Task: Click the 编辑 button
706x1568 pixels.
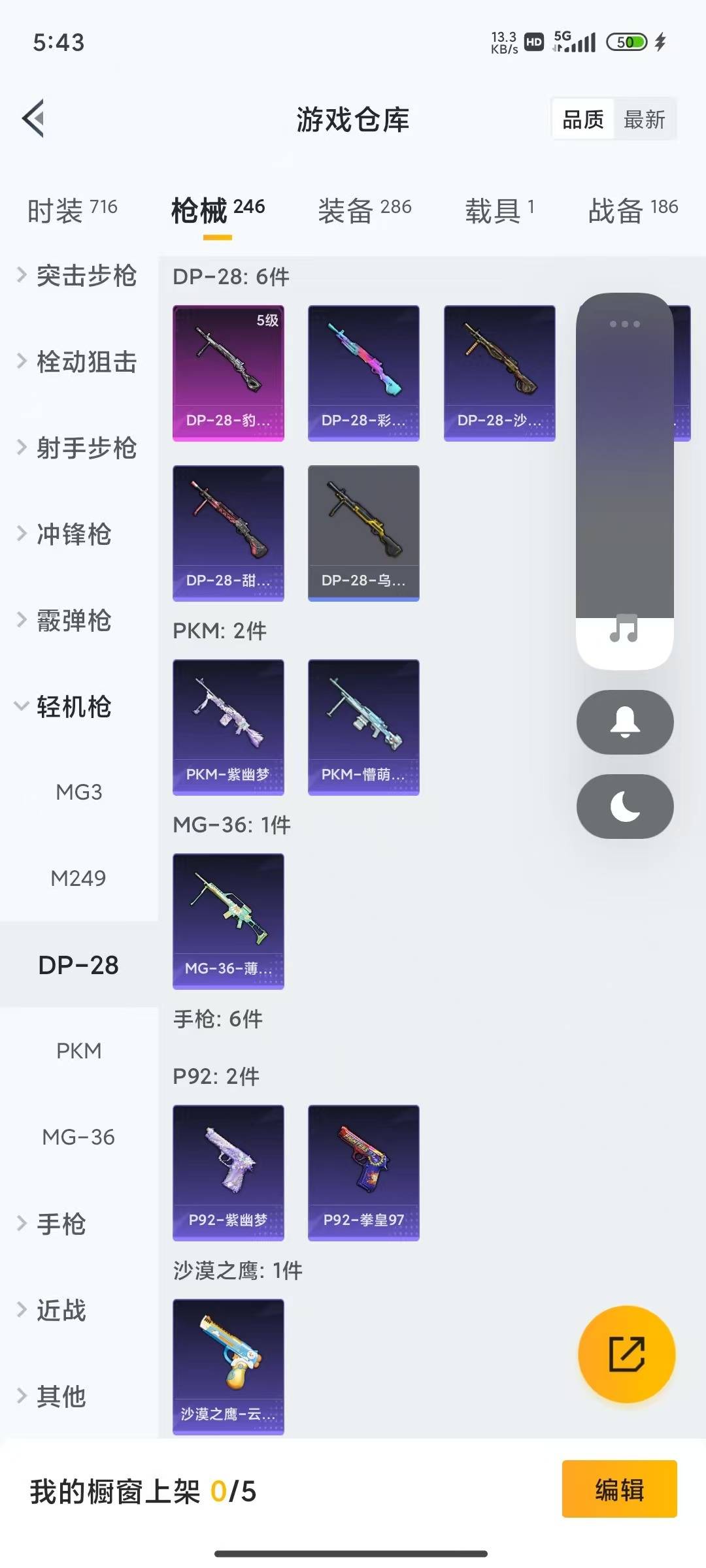Action: (x=618, y=1489)
